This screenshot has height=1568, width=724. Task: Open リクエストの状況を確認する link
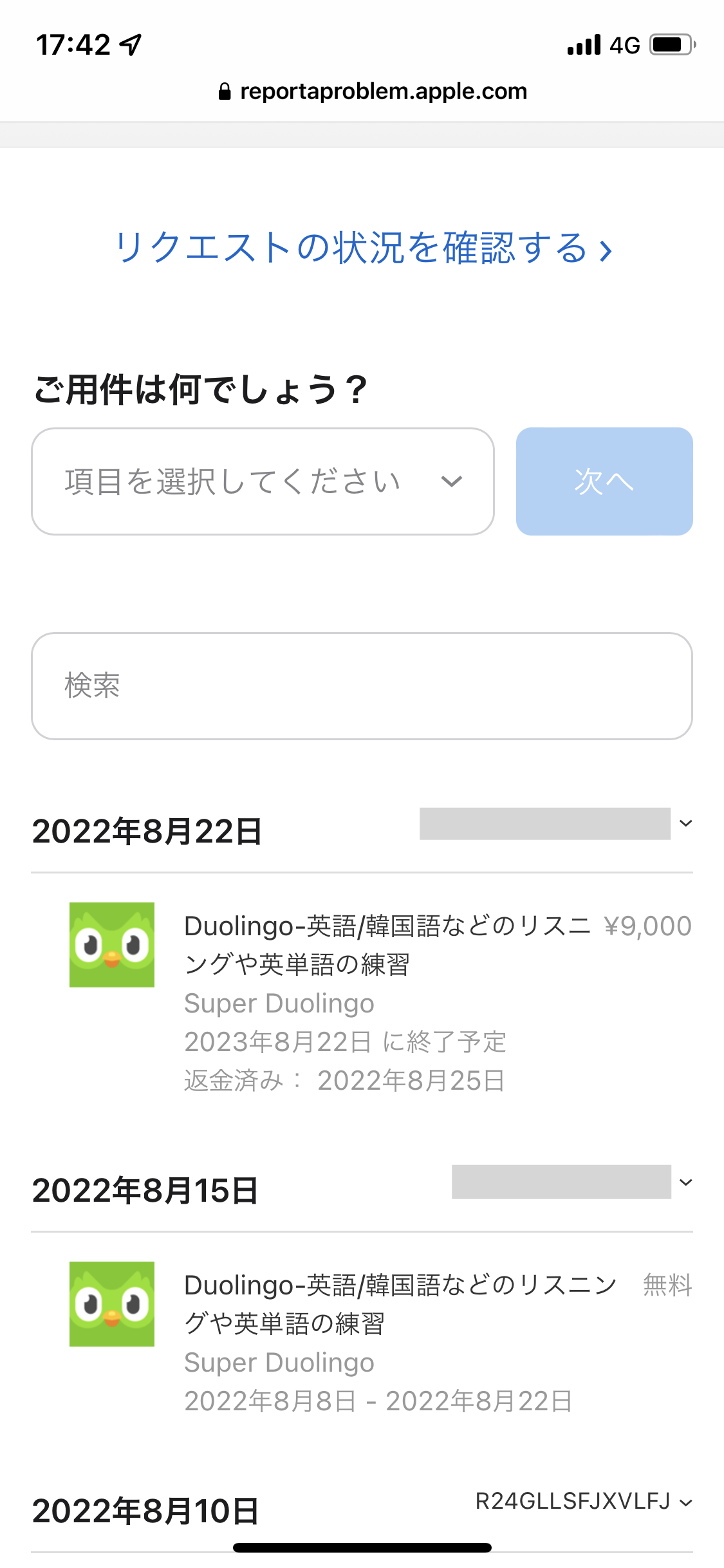(x=362, y=248)
